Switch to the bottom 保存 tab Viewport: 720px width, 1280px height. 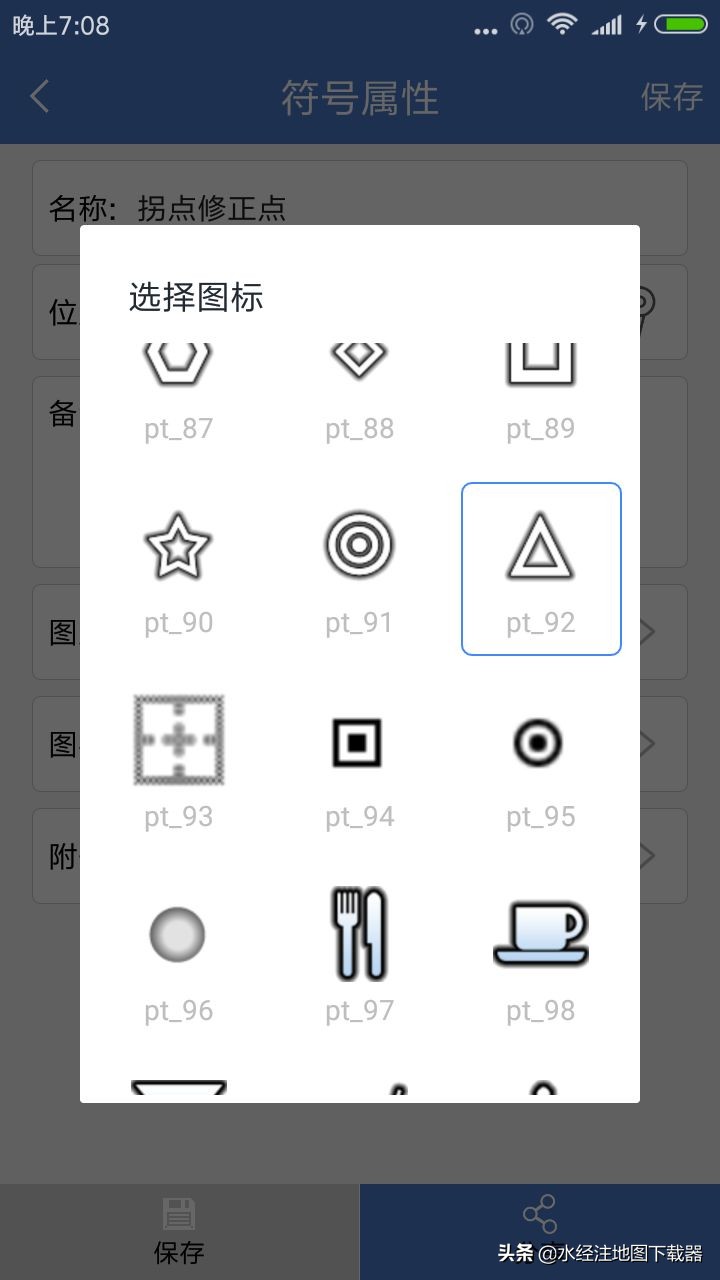(178, 1230)
